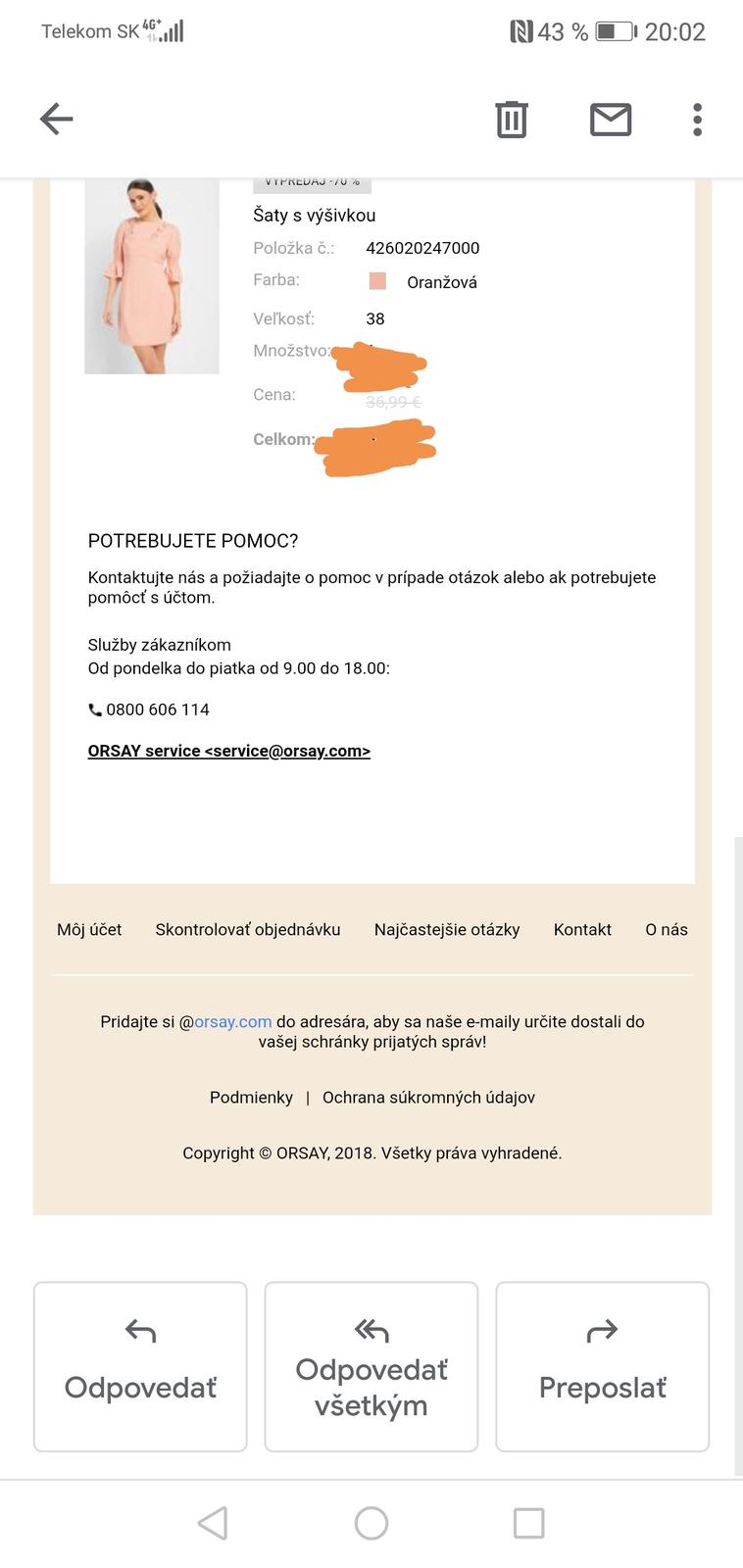Open the Môj účet link
The height and width of the screenshot is (1568, 743).
[x=89, y=929]
